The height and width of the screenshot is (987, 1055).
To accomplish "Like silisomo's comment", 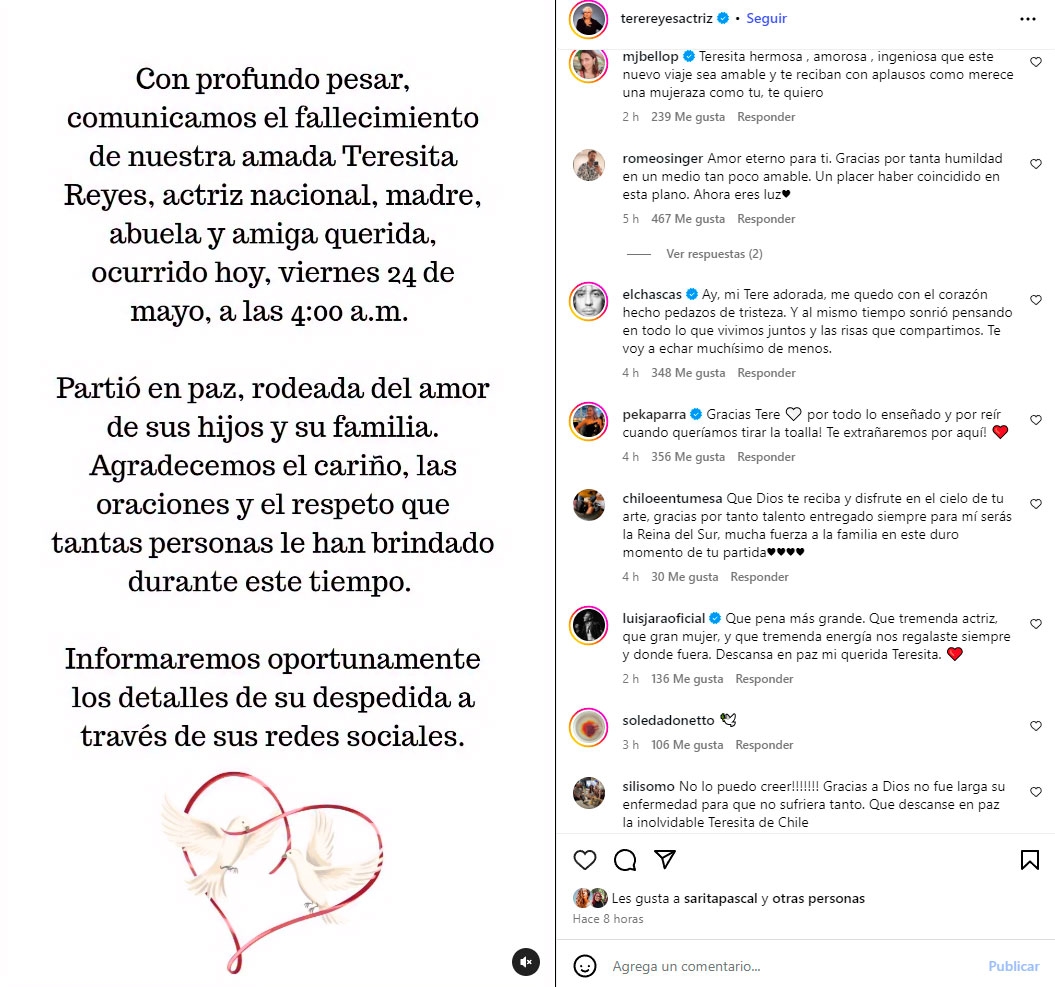I will [x=1036, y=792].
